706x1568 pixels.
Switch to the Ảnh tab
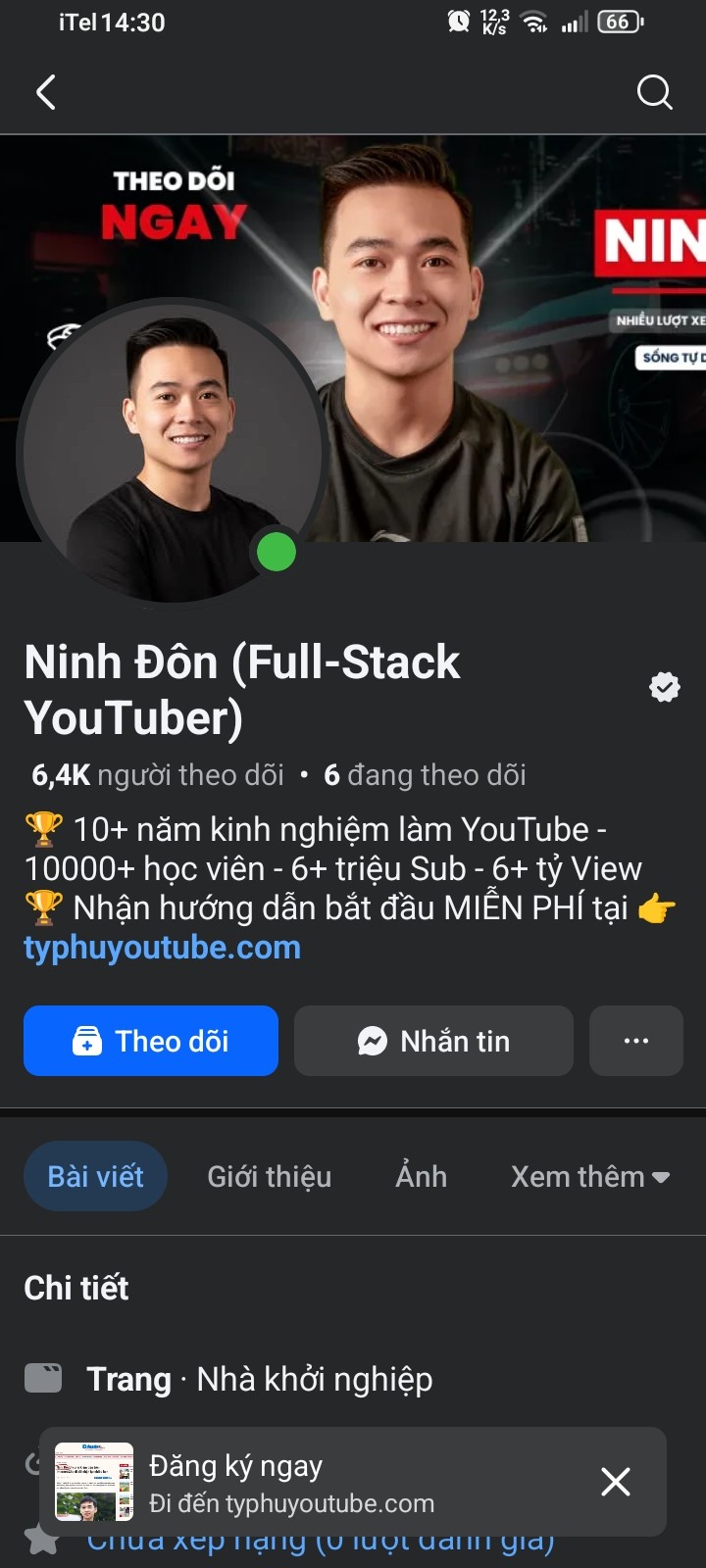[x=421, y=1176]
